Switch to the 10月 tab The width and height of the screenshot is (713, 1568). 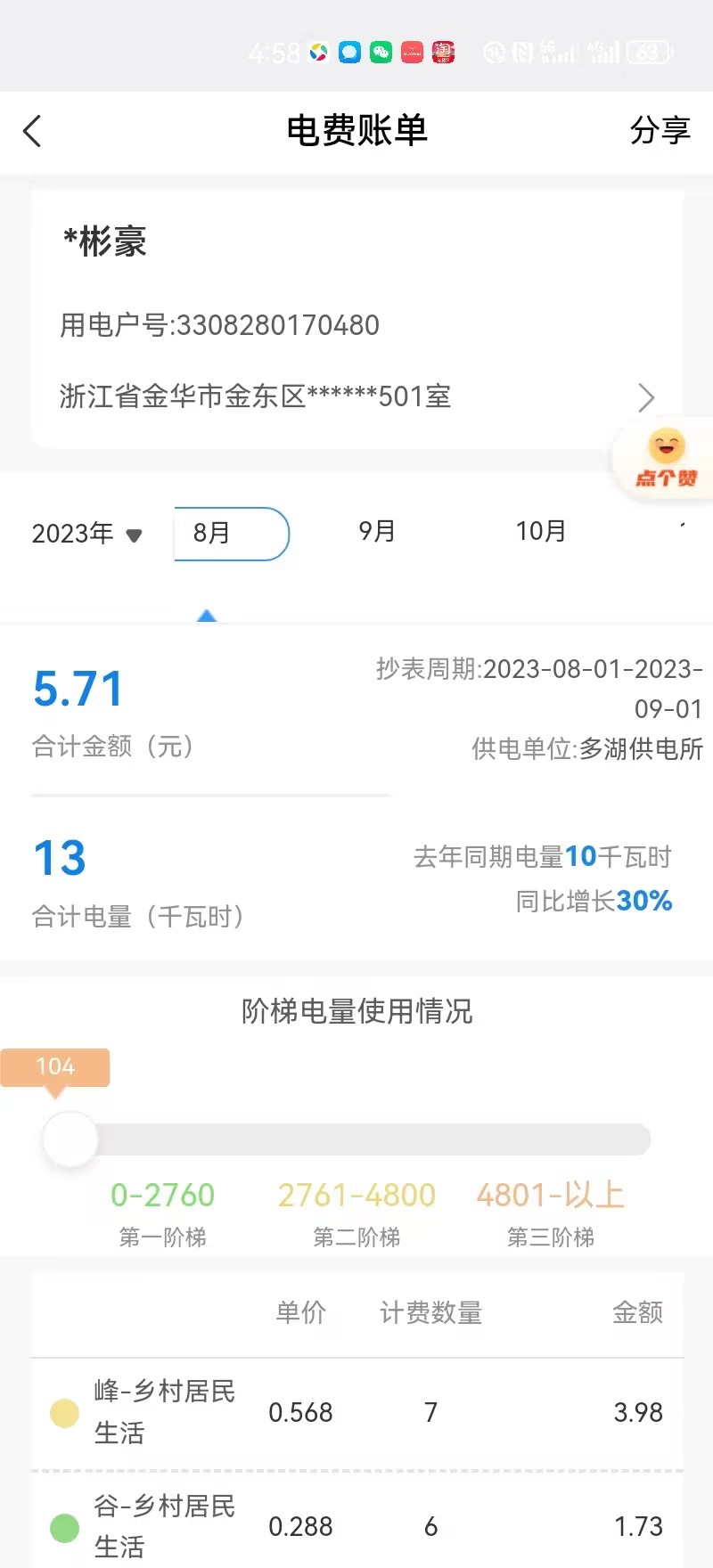point(541,531)
